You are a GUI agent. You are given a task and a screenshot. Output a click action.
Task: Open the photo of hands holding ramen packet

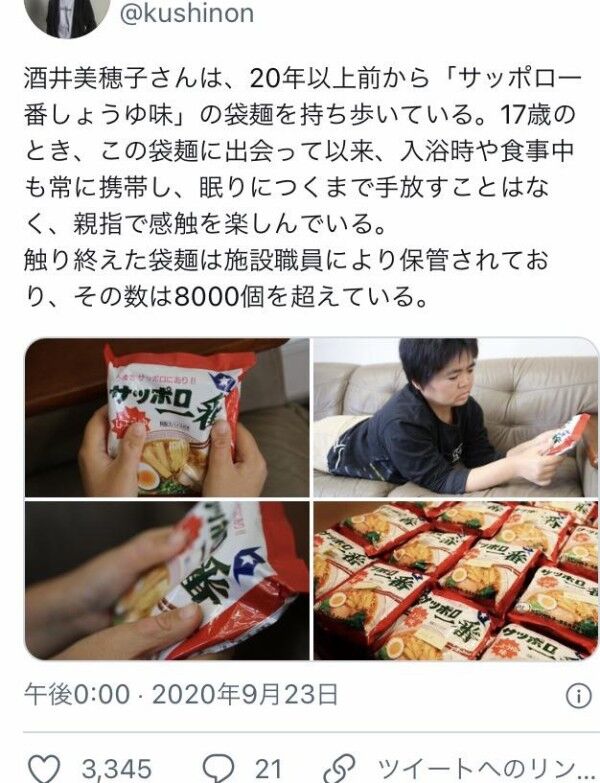[x=166, y=417]
